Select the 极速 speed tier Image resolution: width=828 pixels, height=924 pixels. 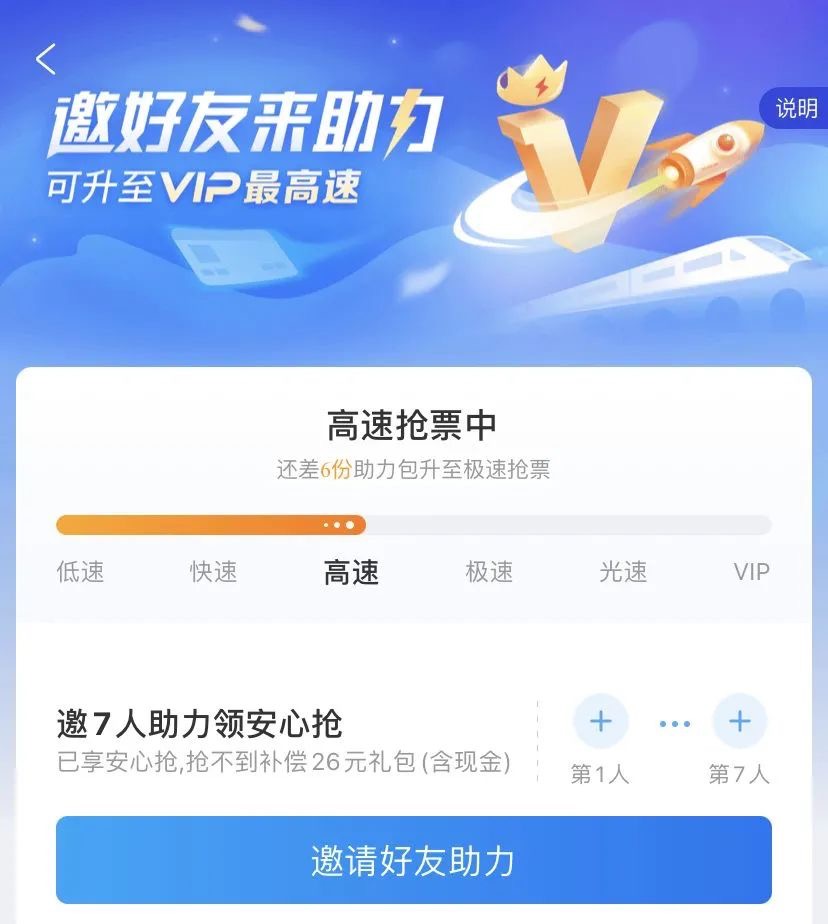tap(487, 572)
